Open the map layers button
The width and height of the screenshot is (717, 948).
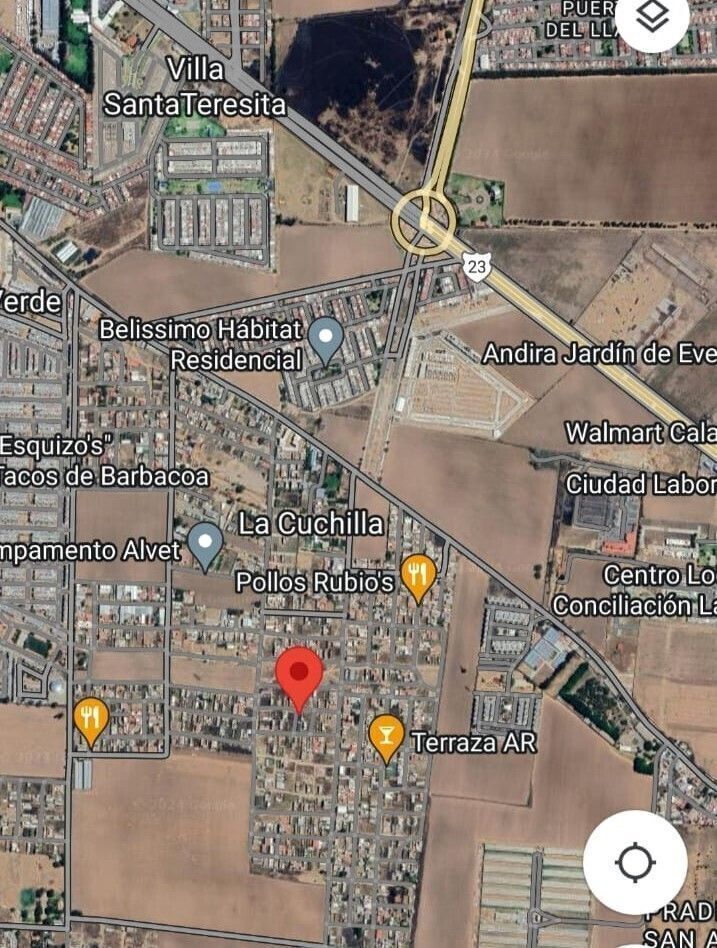tap(652, 18)
